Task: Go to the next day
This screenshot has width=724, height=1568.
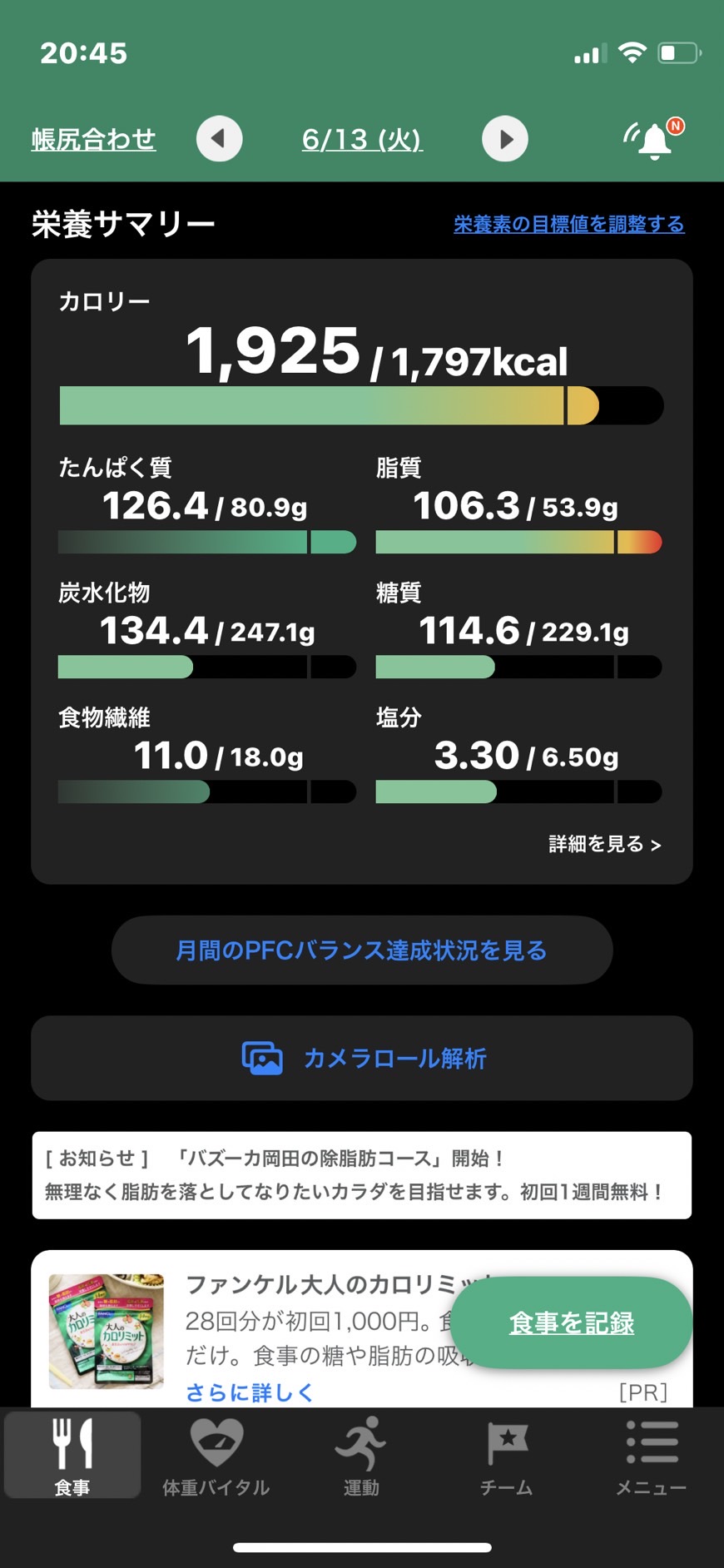Action: [x=504, y=139]
